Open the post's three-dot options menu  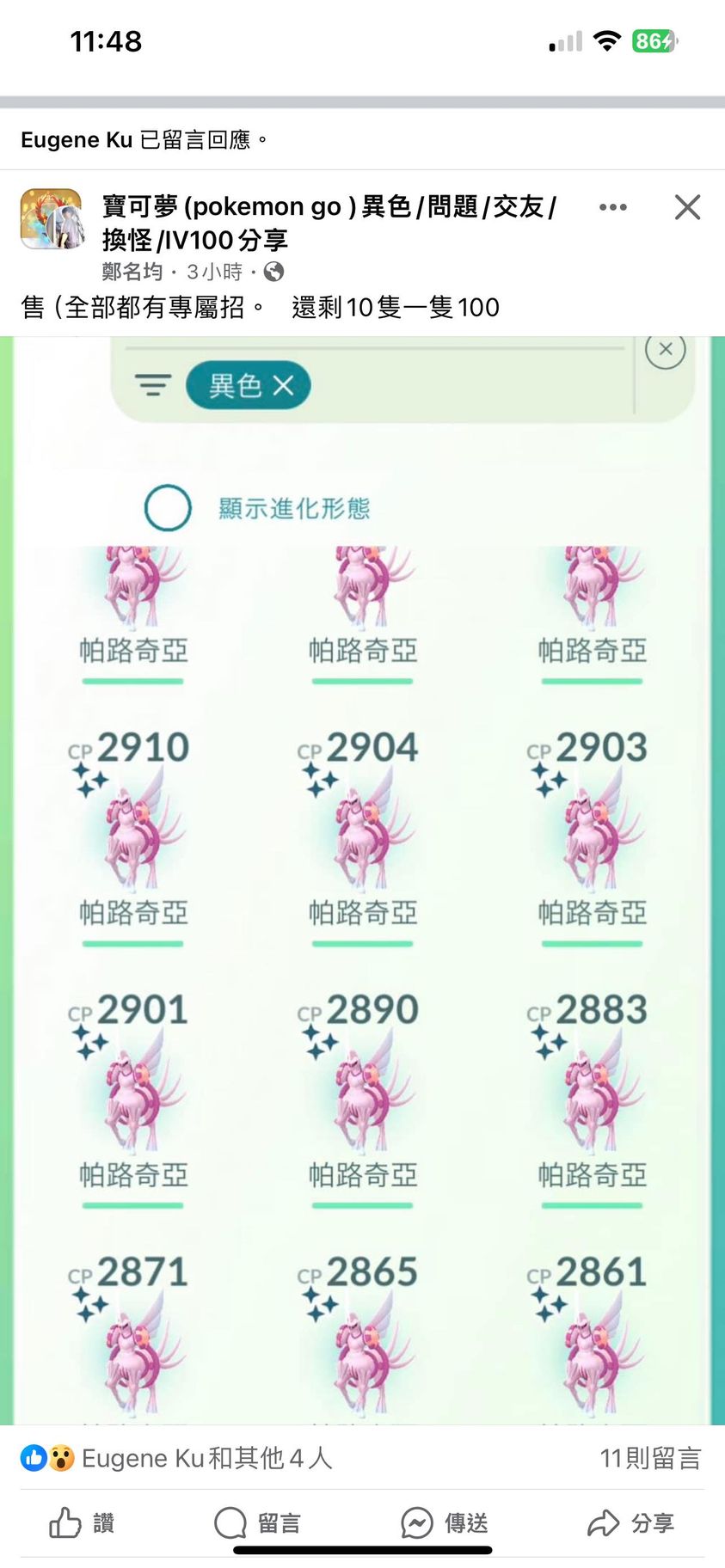tap(612, 207)
